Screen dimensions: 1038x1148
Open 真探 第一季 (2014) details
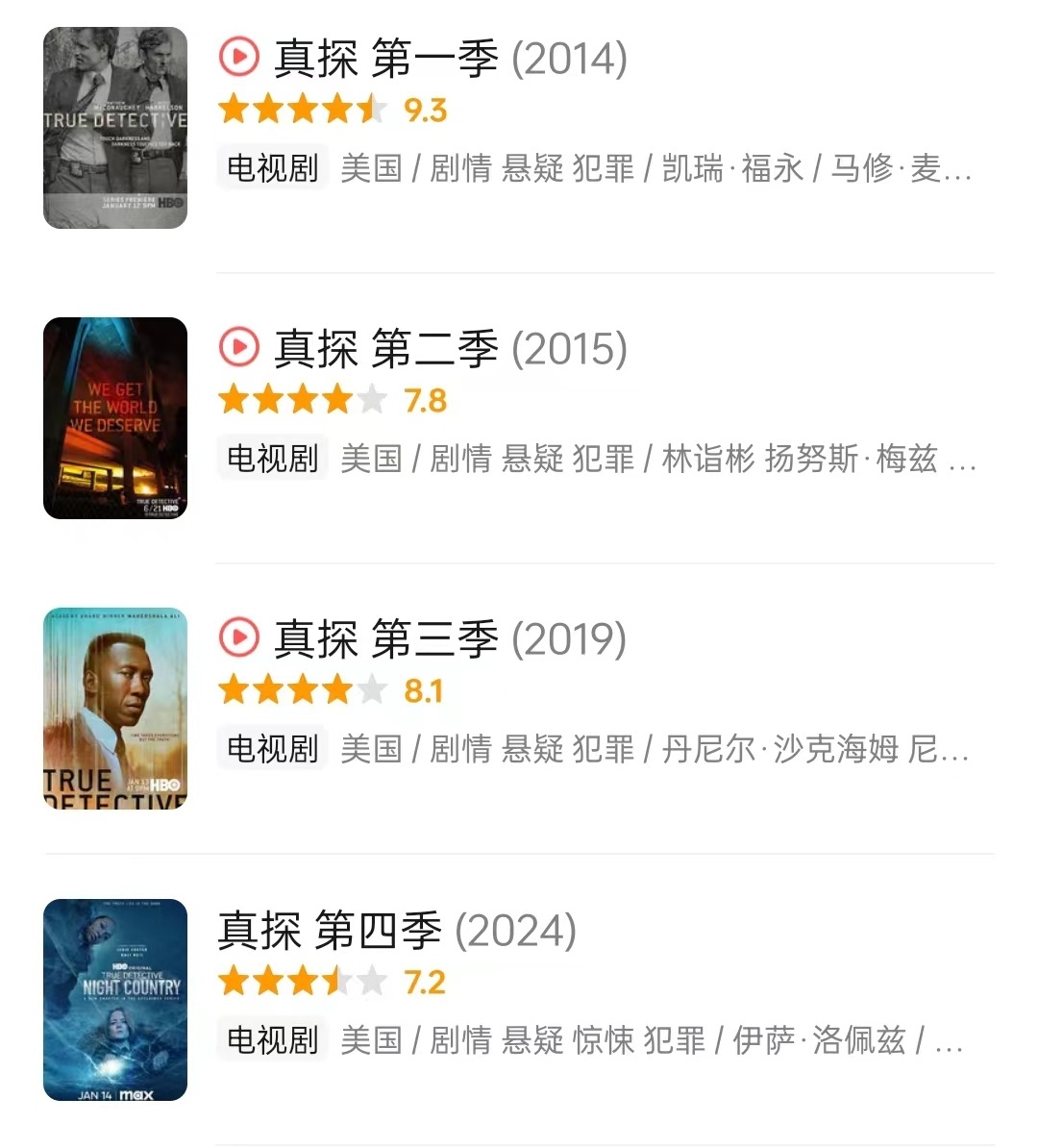450,60
